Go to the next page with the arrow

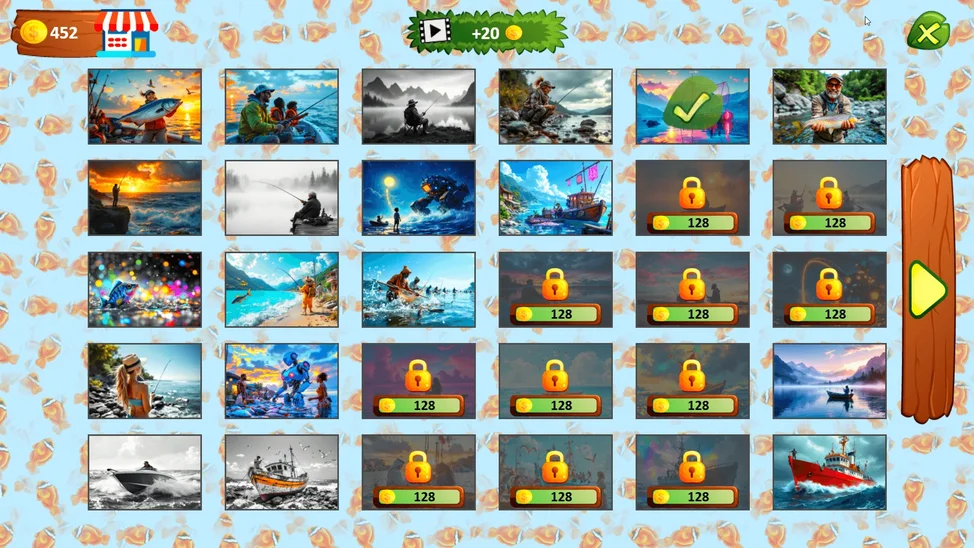point(927,289)
